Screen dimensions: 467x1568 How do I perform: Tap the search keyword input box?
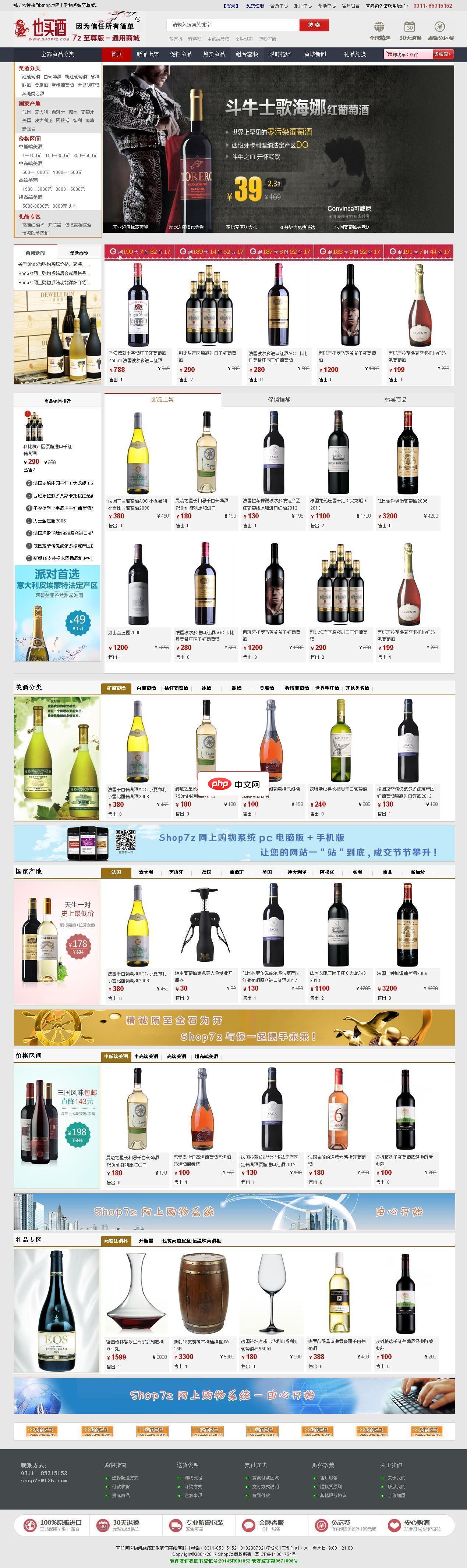click(x=232, y=25)
